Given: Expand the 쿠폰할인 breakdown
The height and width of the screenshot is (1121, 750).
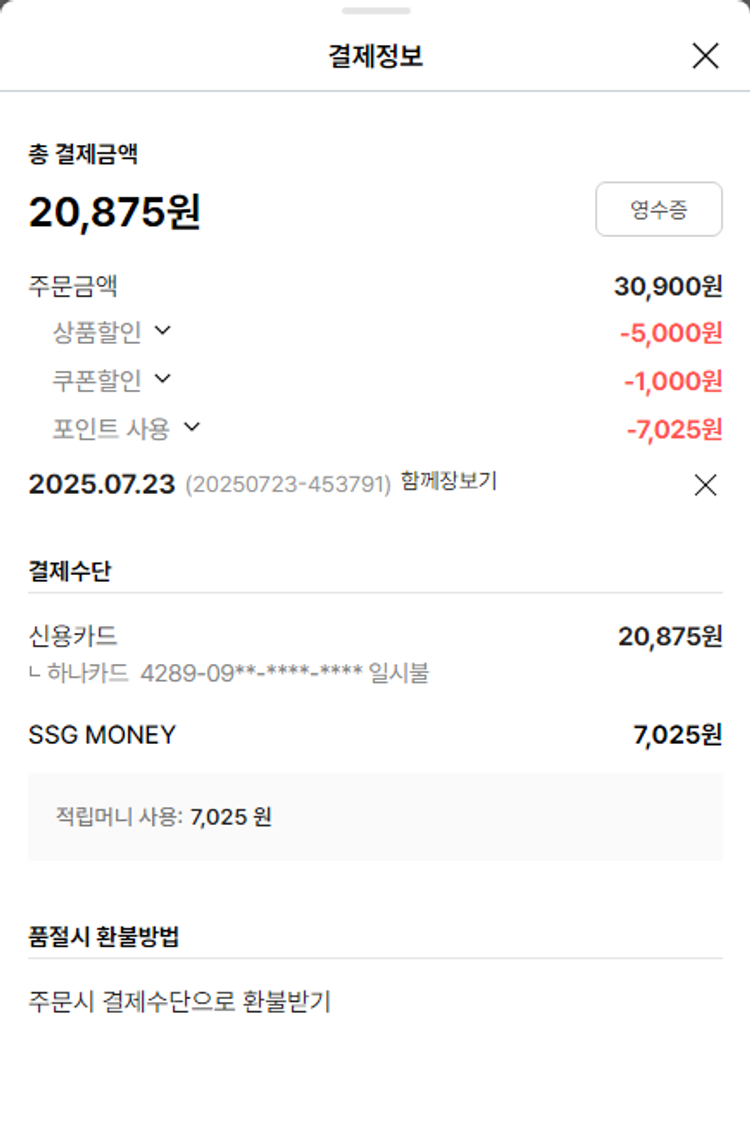Looking at the screenshot, I should click(x=112, y=380).
